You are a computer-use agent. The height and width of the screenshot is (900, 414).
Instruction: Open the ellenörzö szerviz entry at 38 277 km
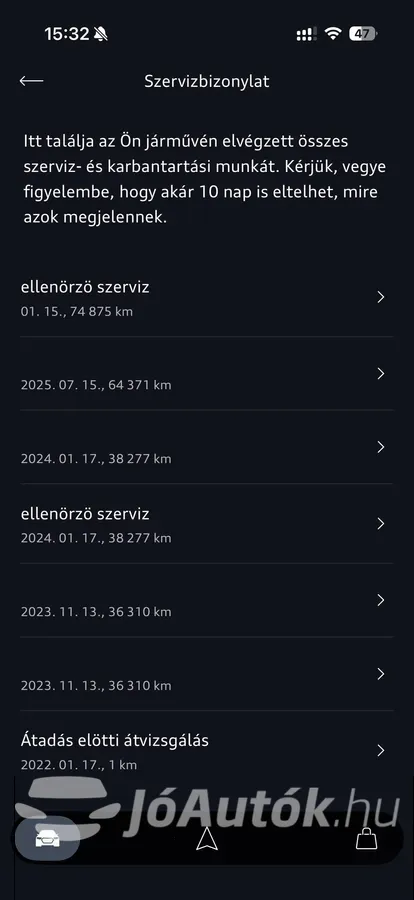pyautogui.click(x=207, y=524)
